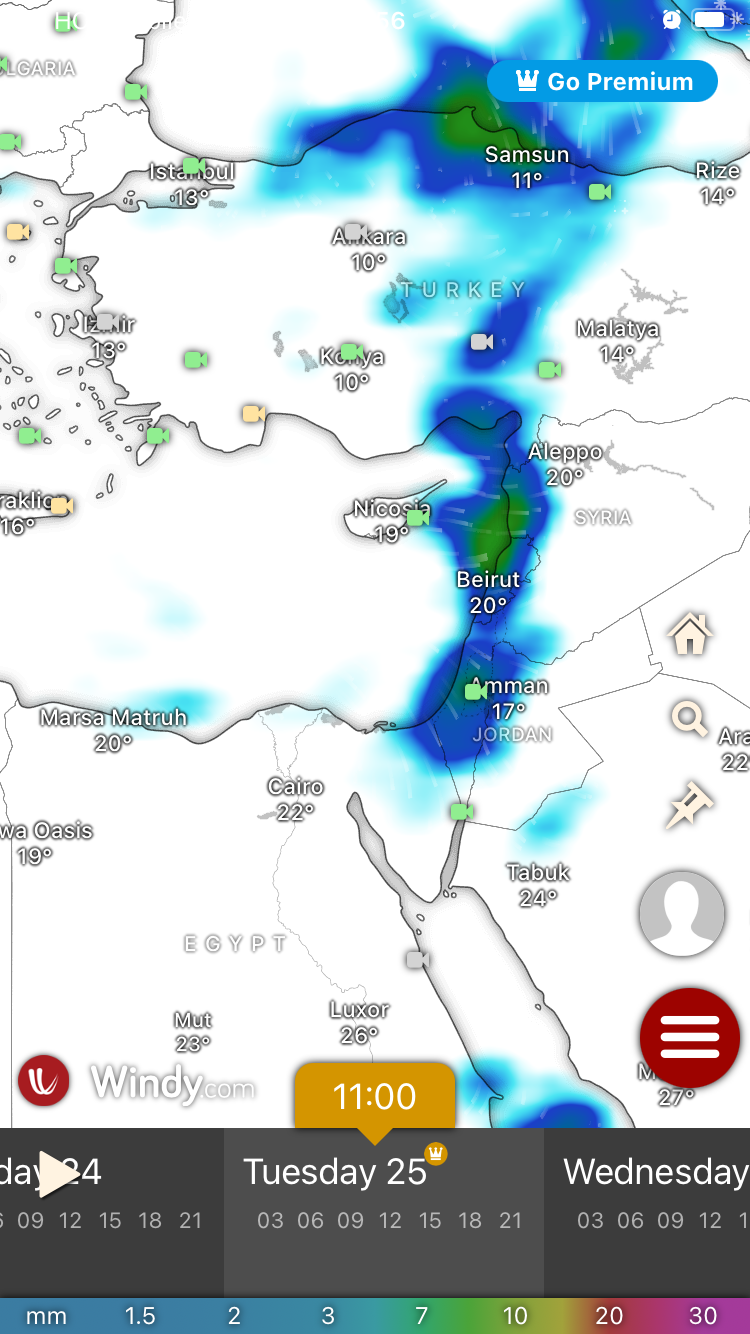Open the user profile avatar
Viewport: 750px width, 1334px height.
point(682,913)
